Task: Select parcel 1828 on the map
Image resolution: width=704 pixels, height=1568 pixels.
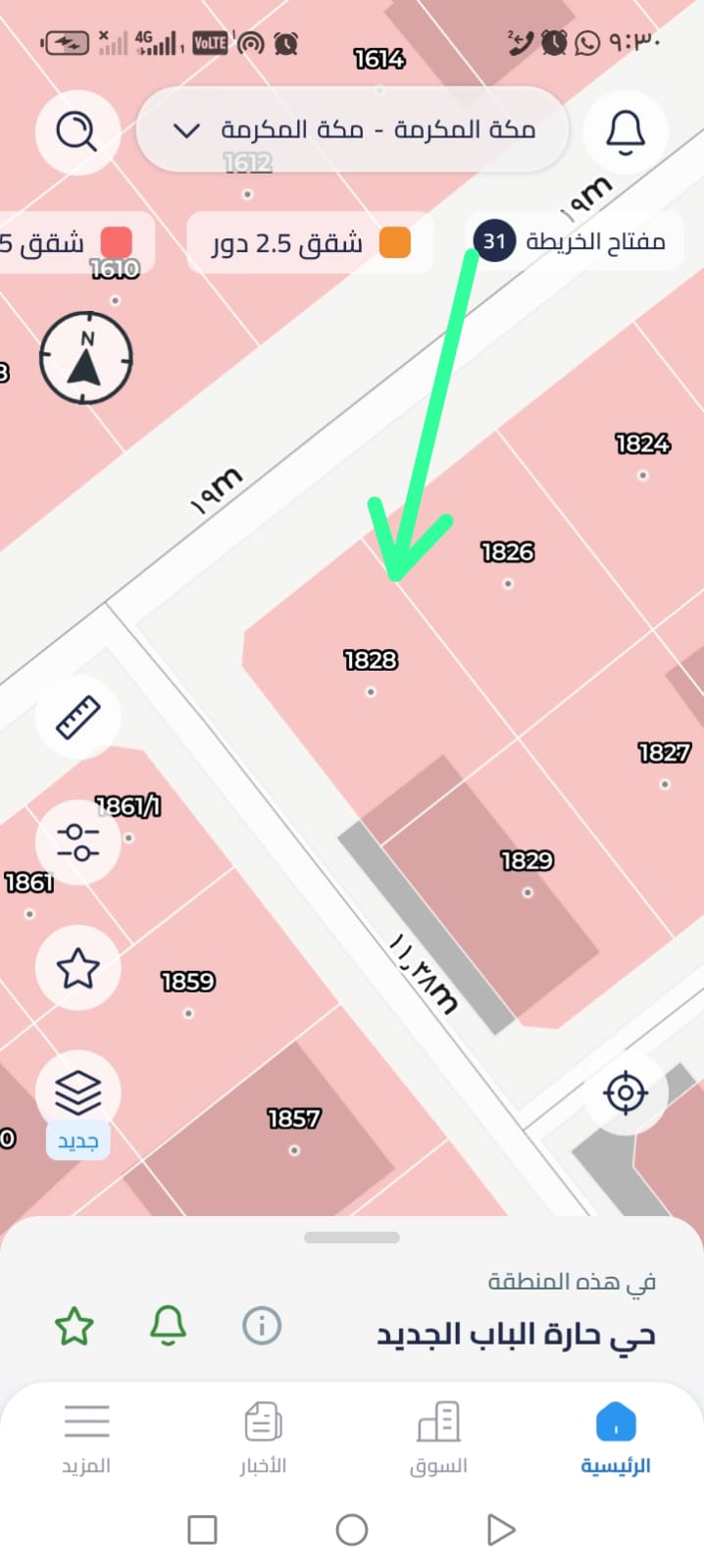Action: click(371, 660)
